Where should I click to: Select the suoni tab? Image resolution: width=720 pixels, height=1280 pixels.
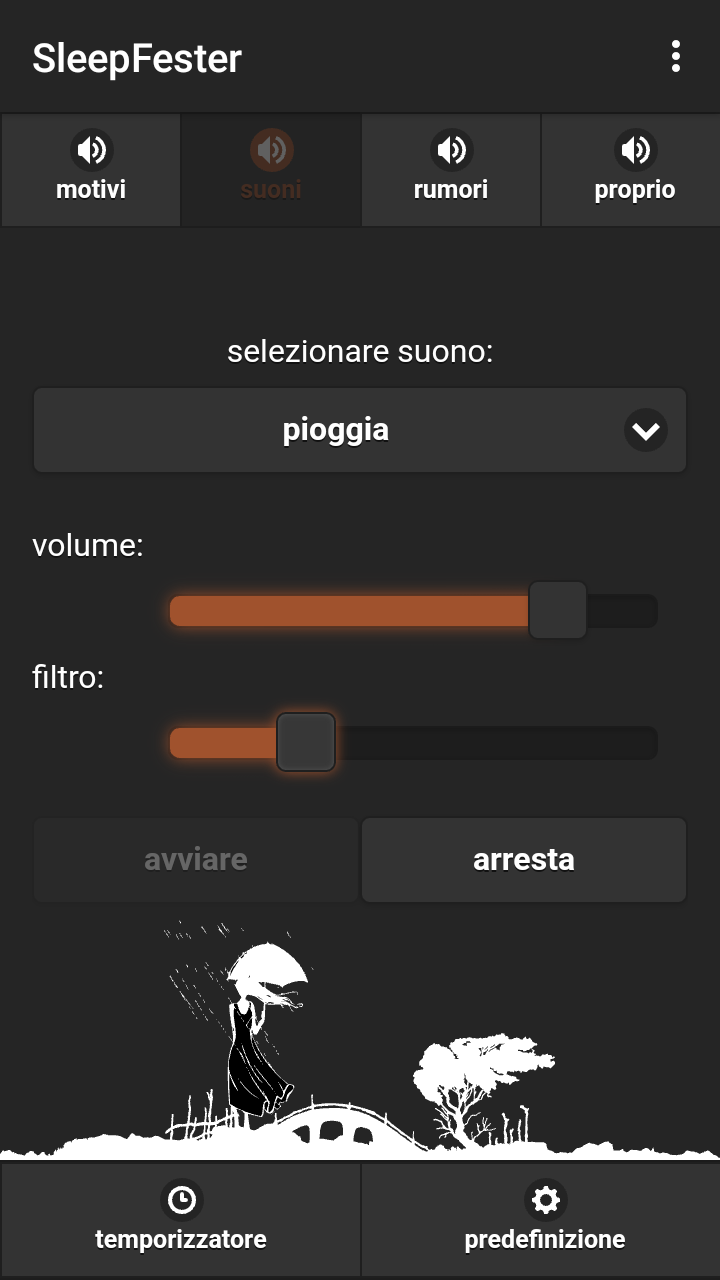pyautogui.click(x=271, y=170)
